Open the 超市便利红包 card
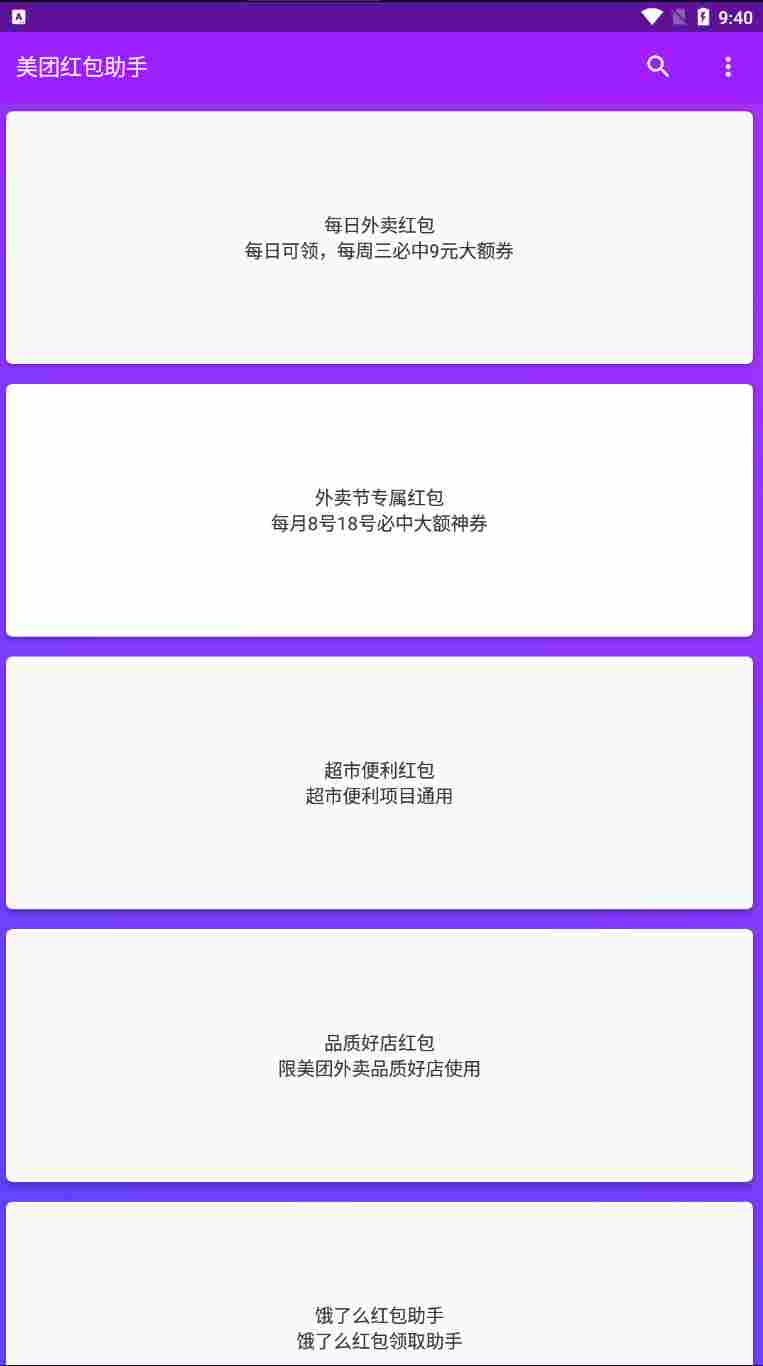763x1366 pixels. [379, 783]
